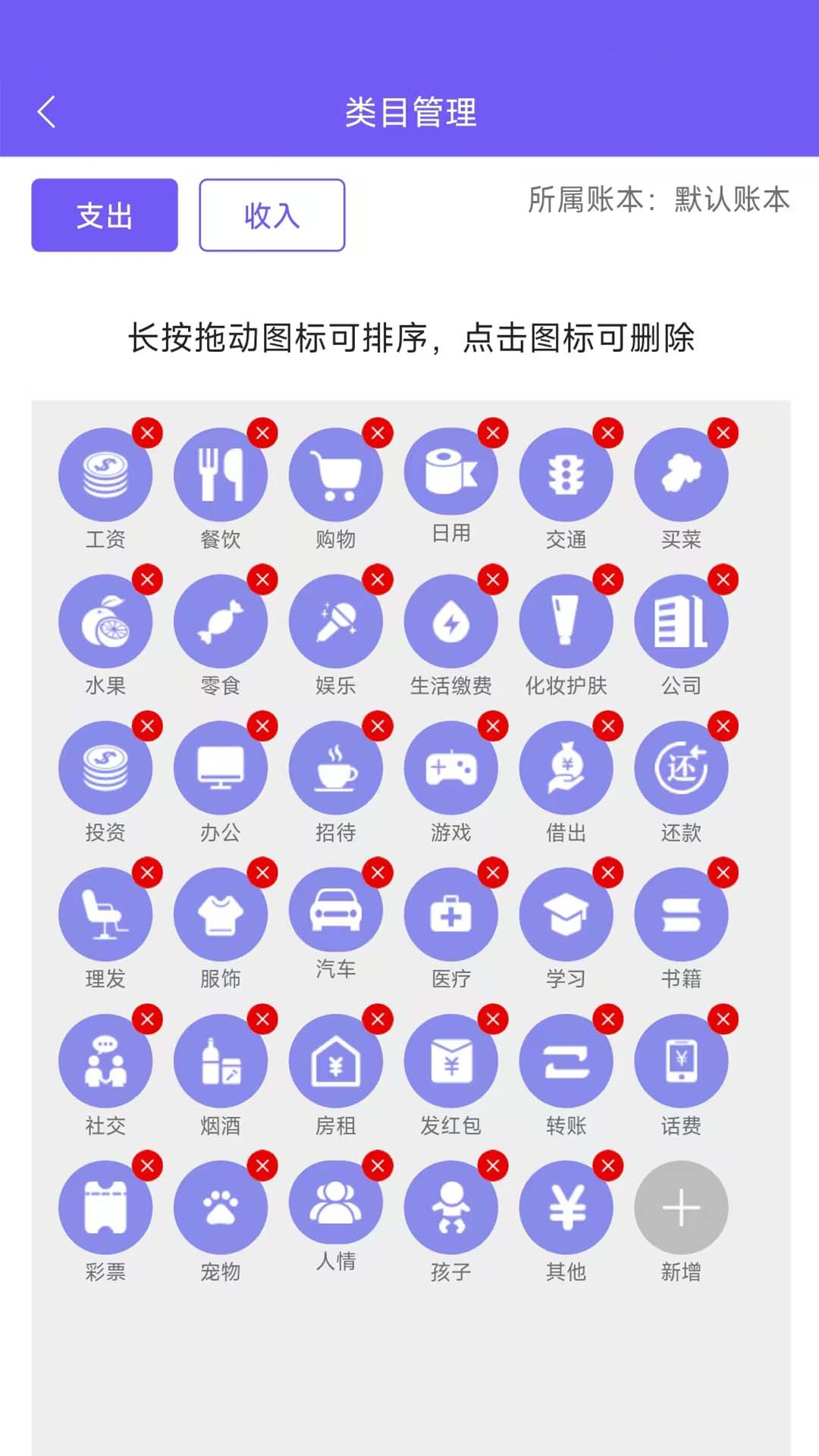819x1456 pixels.
Task: Switch to the 收入 income tab
Action: [271, 215]
